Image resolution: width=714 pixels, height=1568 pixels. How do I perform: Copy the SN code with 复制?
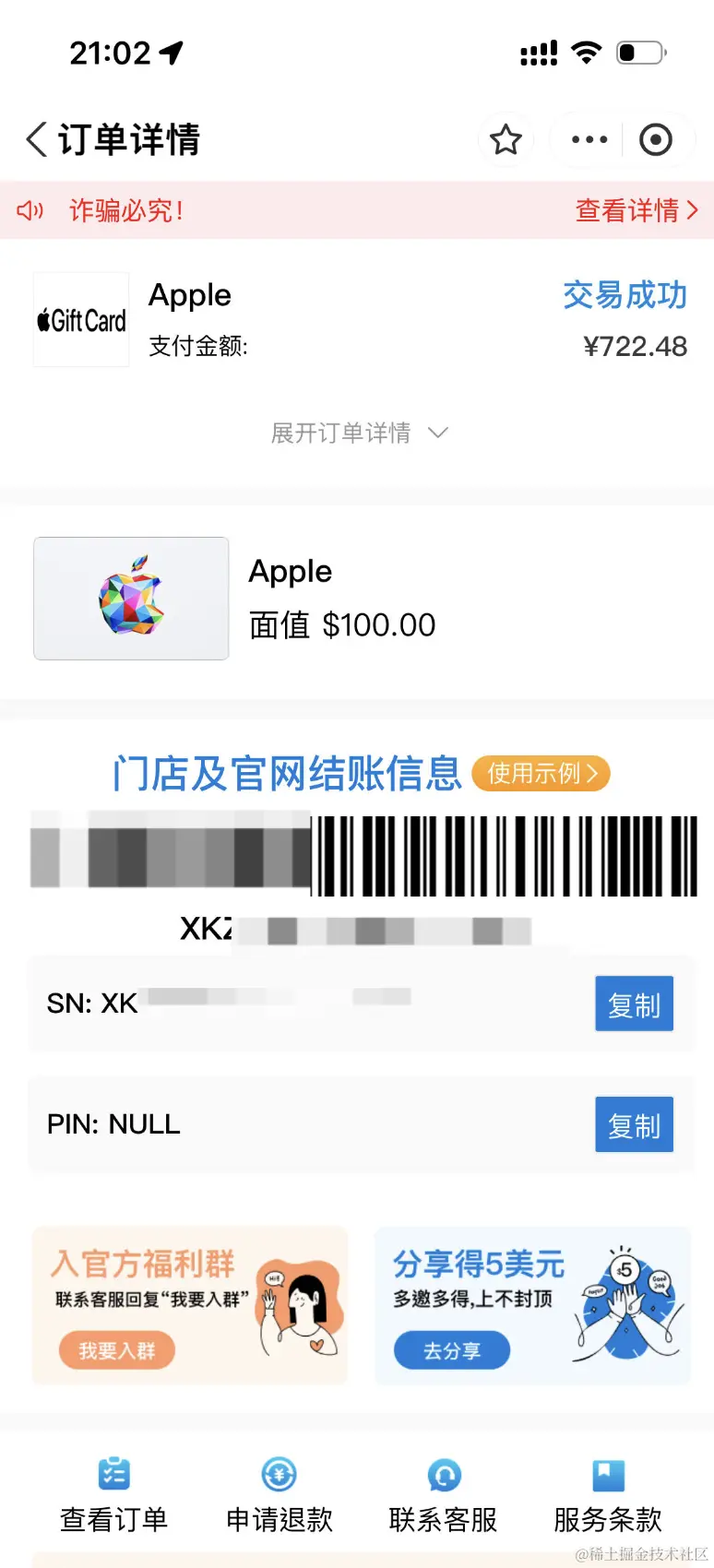click(x=634, y=1004)
